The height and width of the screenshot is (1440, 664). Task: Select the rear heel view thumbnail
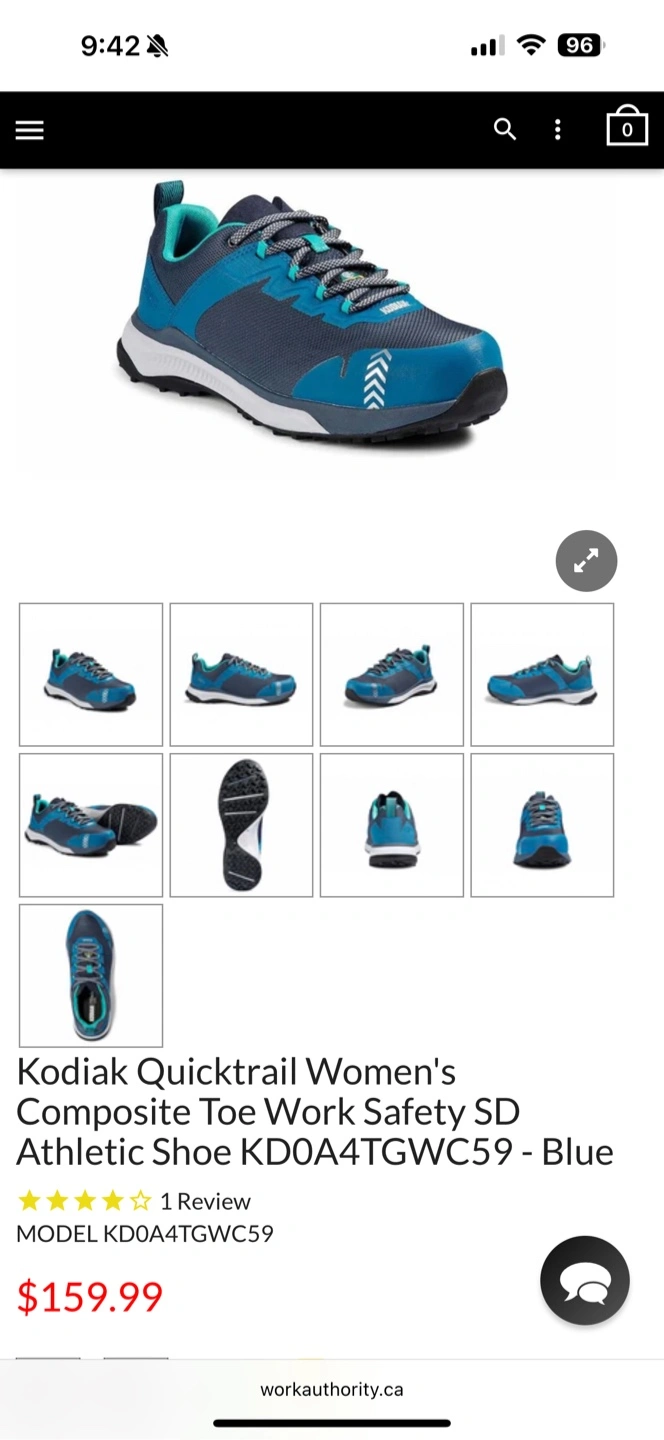click(392, 825)
